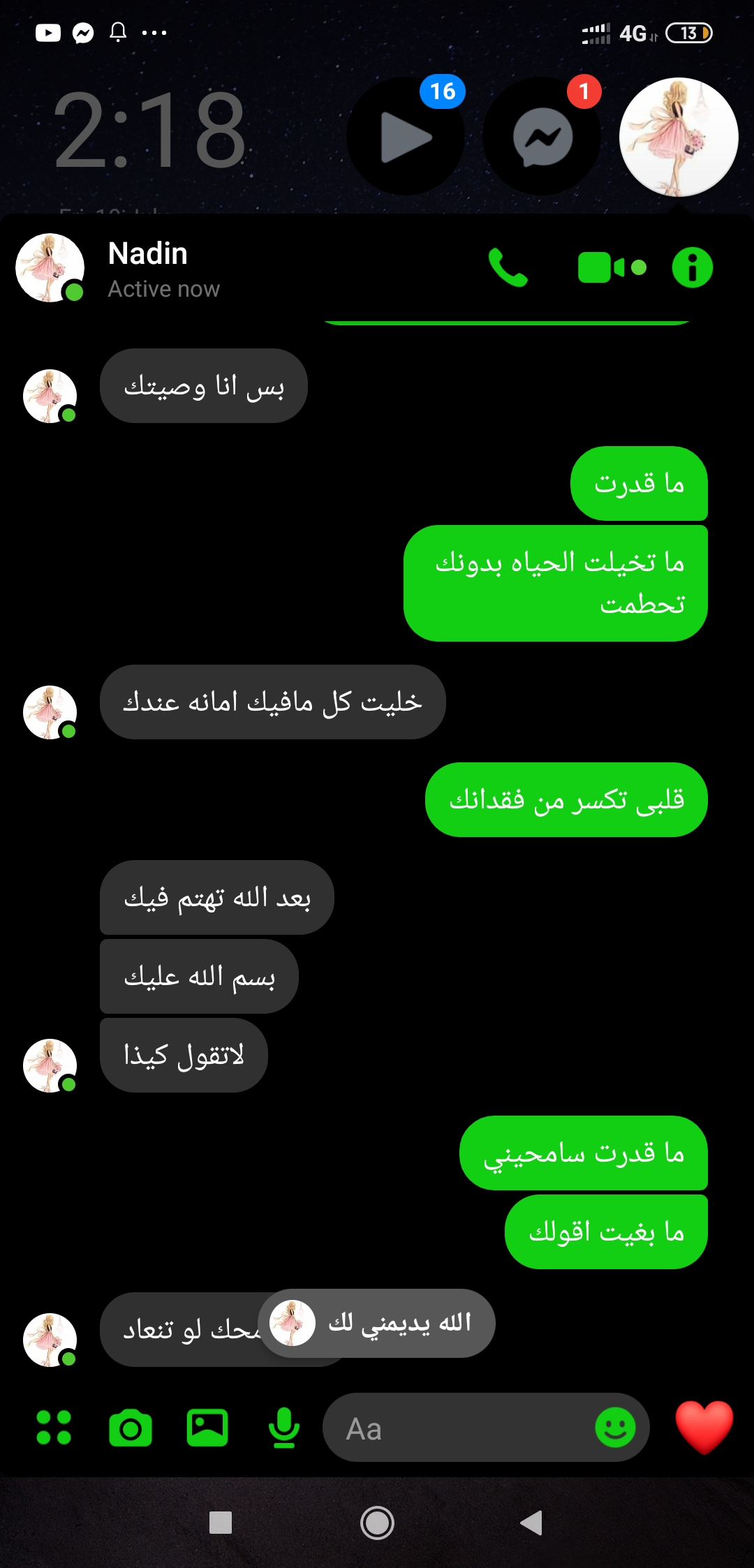Send a red heart reaction
This screenshot has width=754, height=1568.
(x=704, y=1426)
